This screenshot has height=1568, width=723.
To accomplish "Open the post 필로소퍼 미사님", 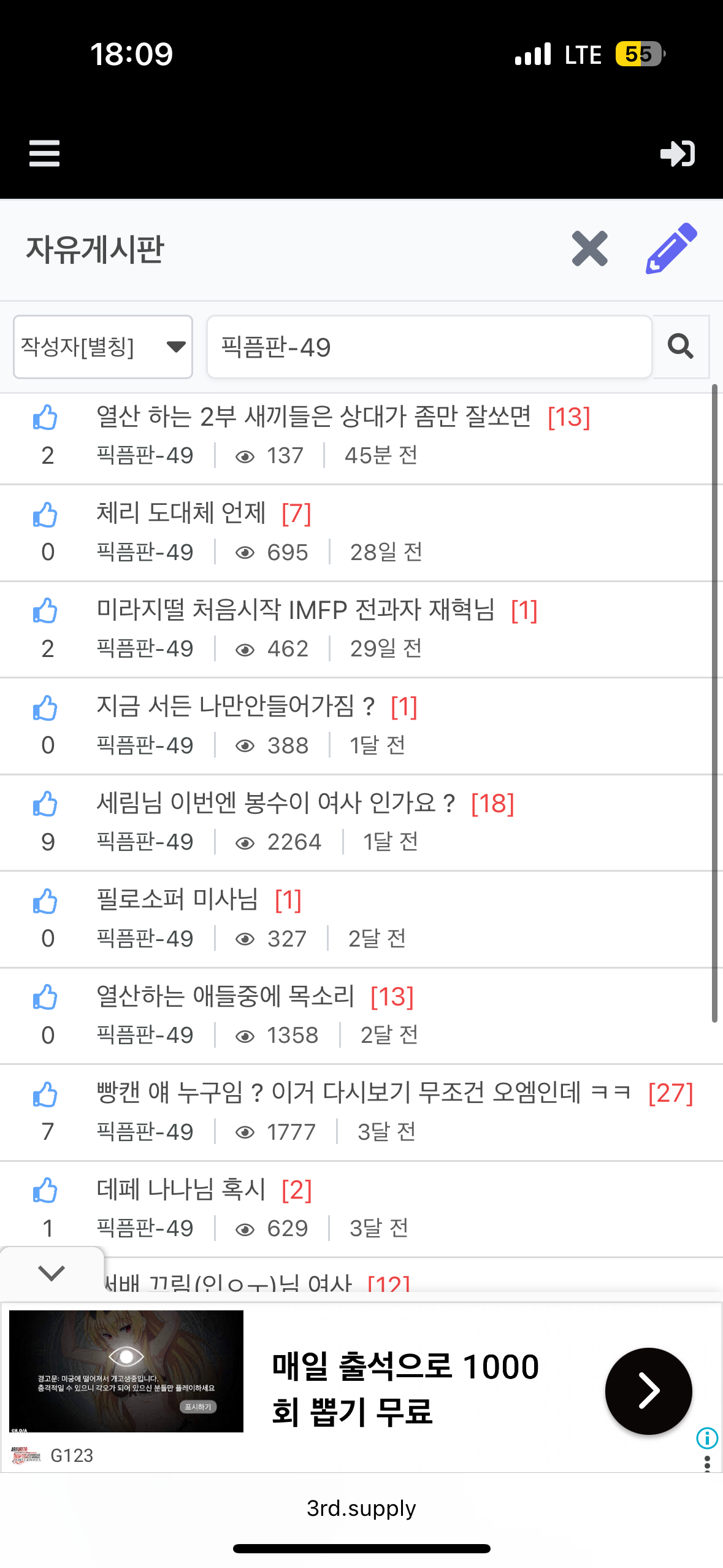I will coord(177,900).
